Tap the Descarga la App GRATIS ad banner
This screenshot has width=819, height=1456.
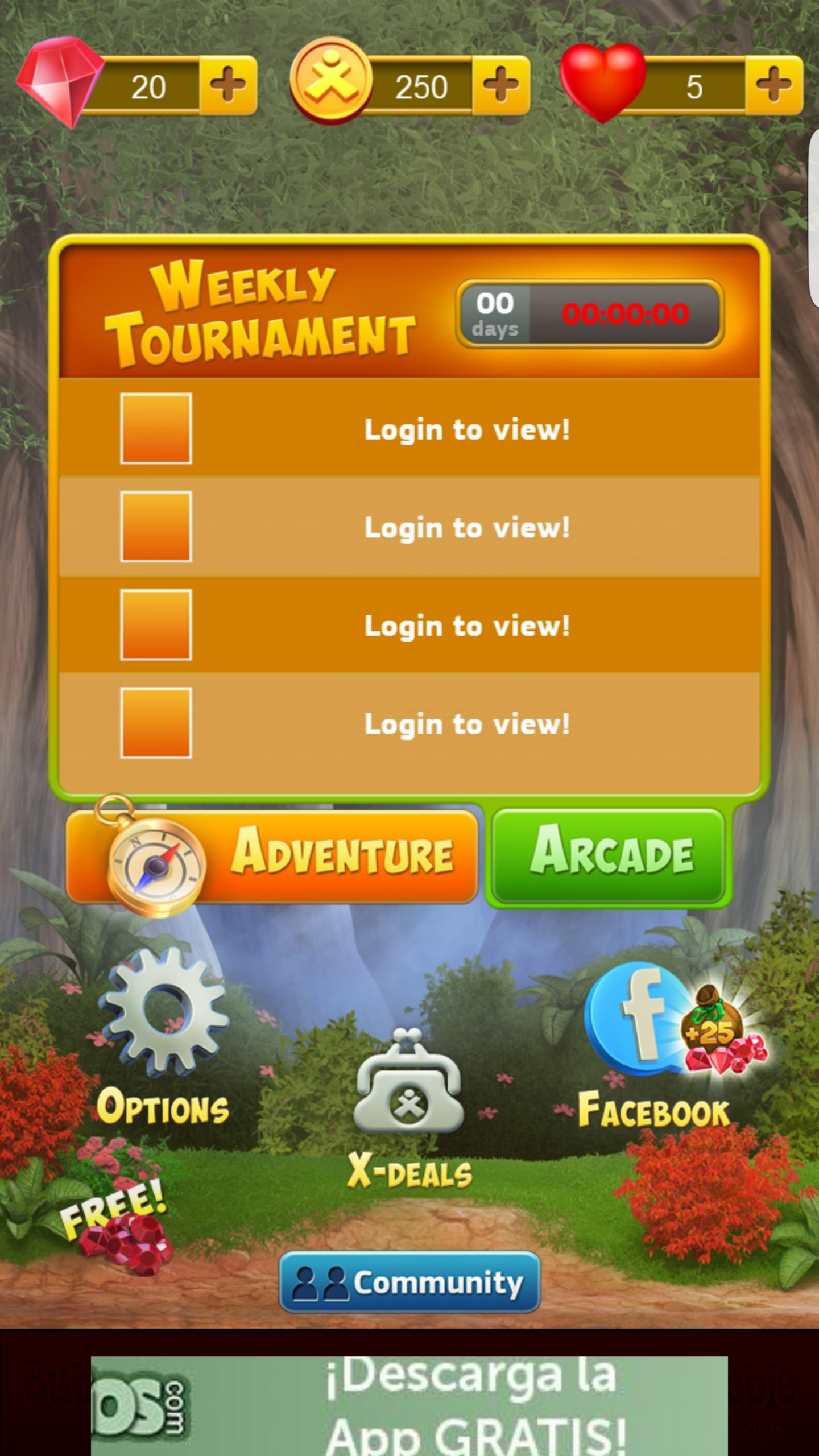[409, 1406]
